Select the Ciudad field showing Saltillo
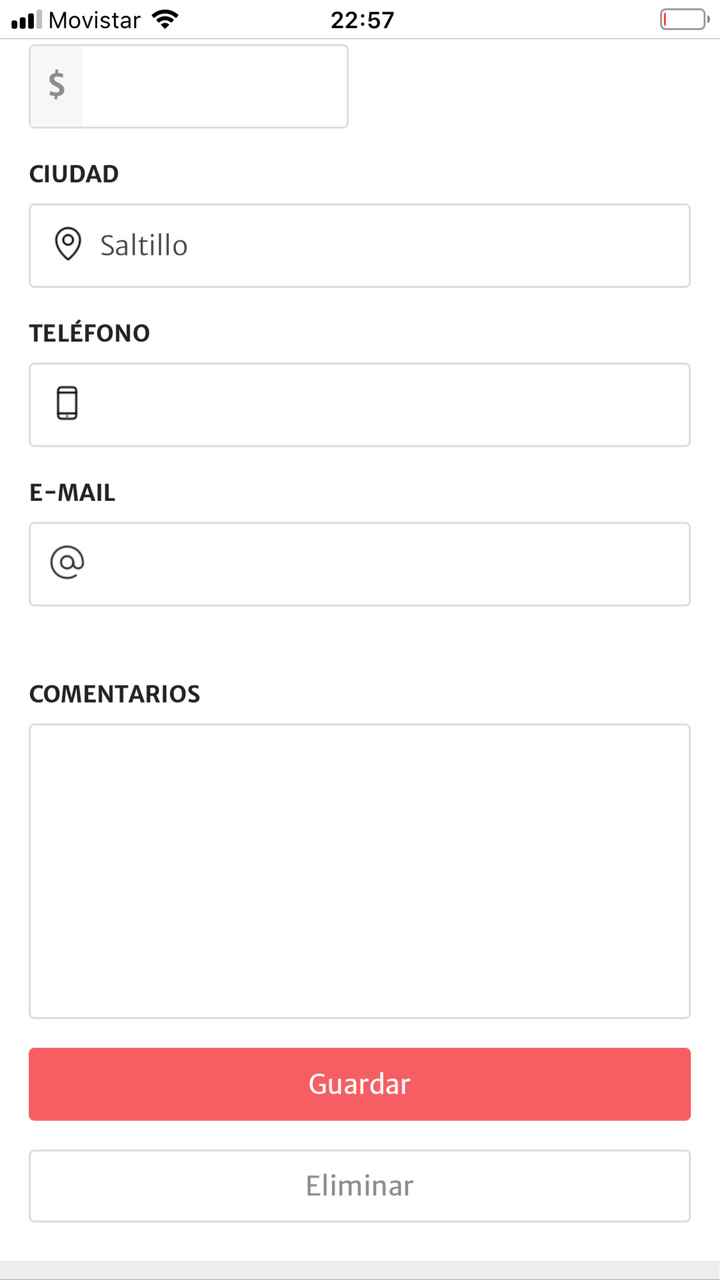The width and height of the screenshot is (720, 1280). pos(360,245)
